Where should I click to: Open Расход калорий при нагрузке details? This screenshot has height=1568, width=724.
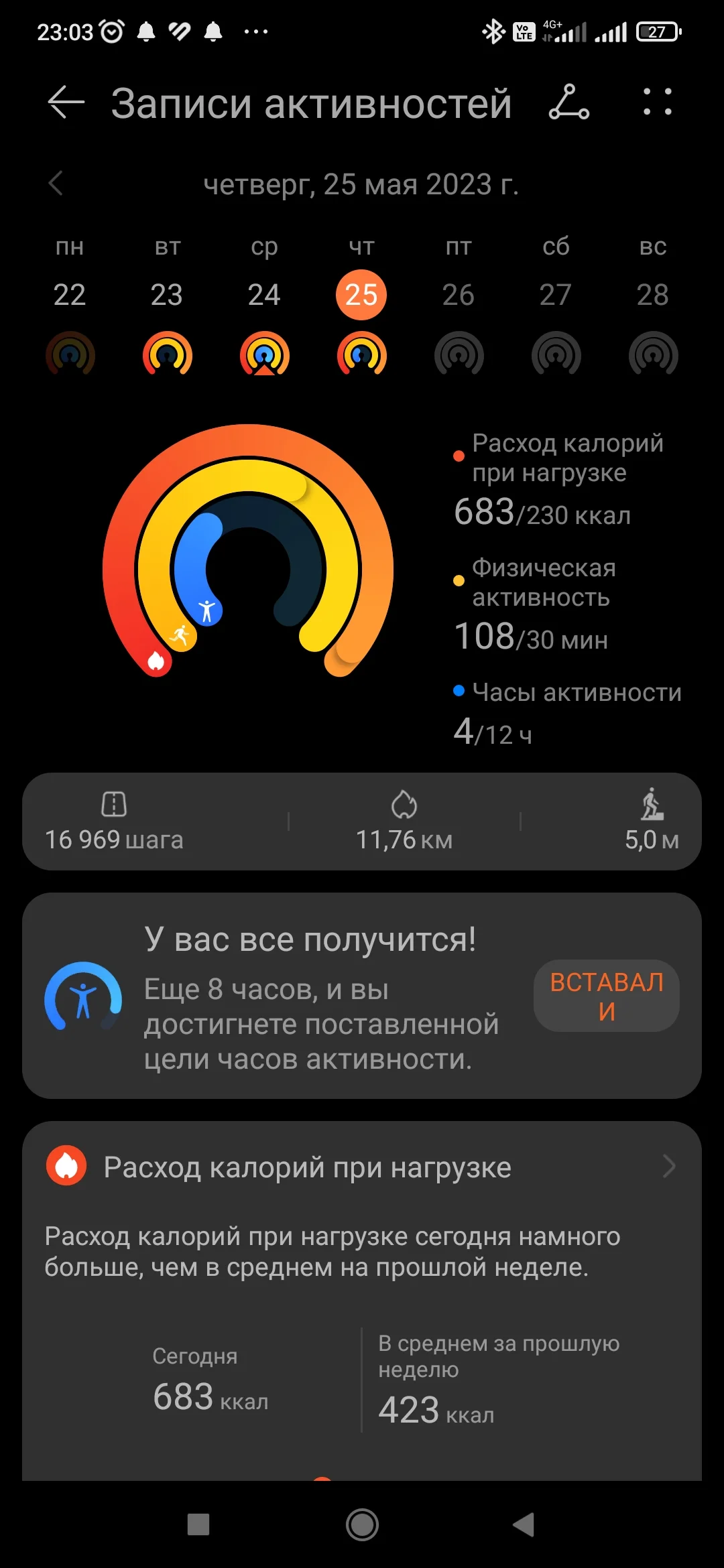(x=362, y=1167)
